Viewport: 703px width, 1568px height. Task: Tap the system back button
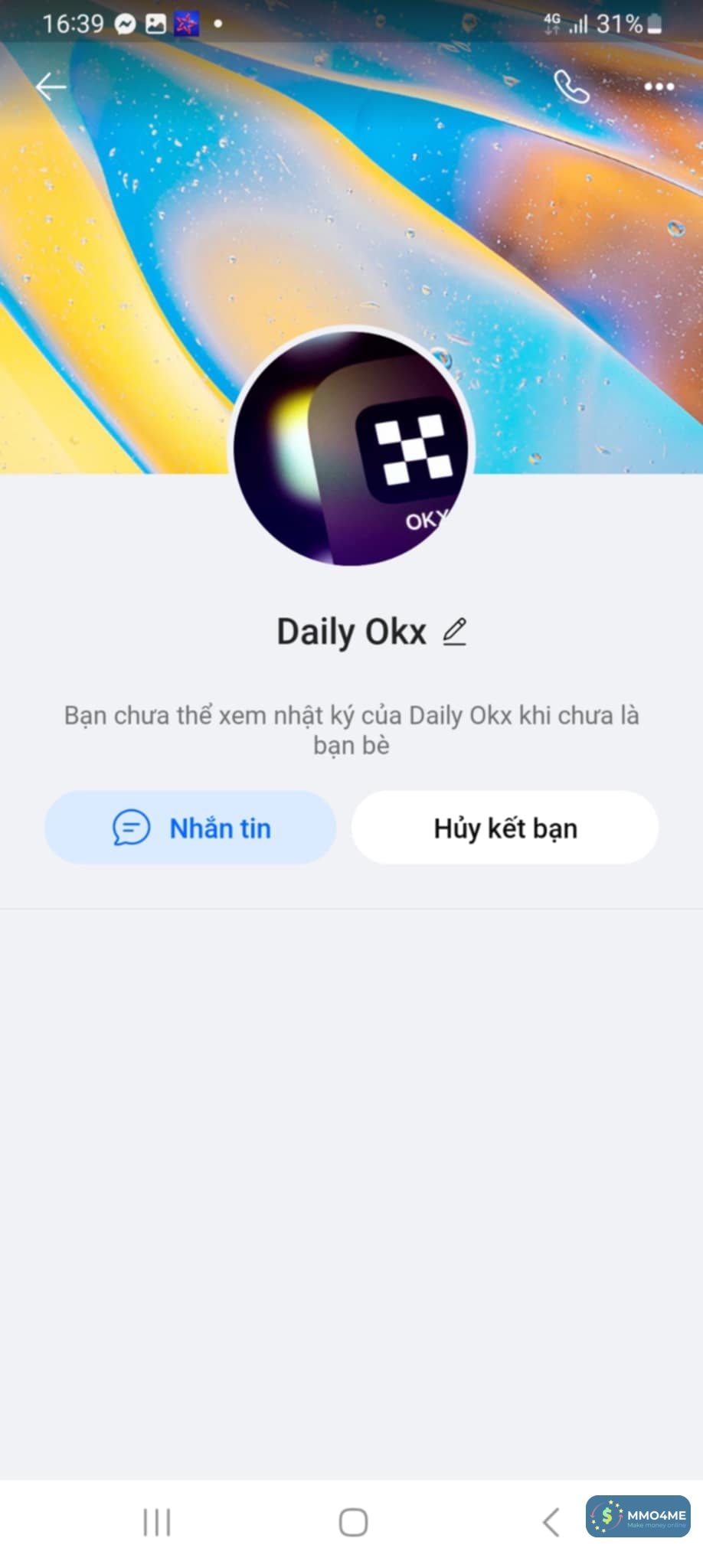coord(551,1522)
